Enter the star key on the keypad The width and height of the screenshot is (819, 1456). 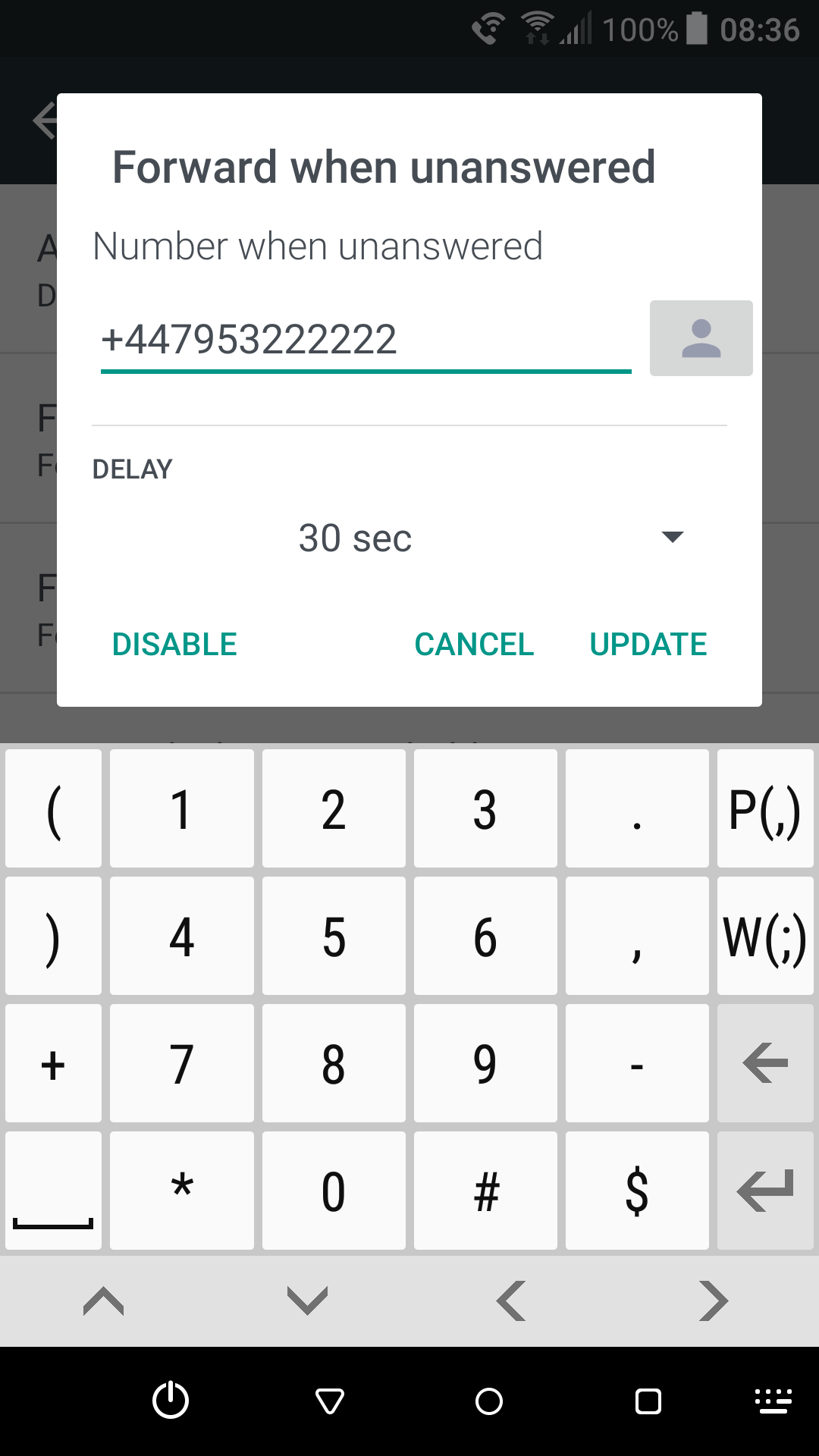click(182, 1191)
